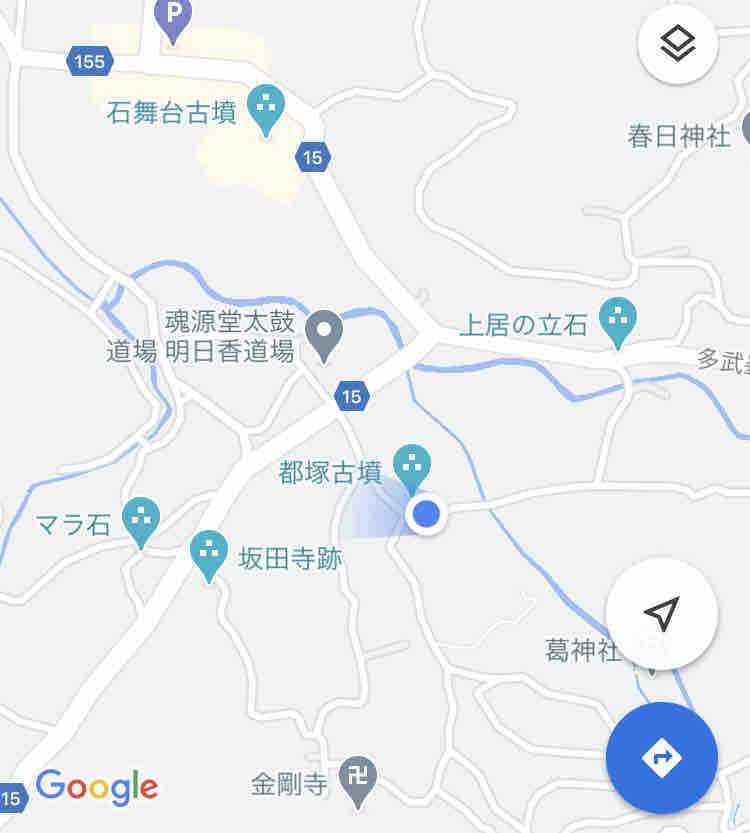The image size is (750, 833).
Task: View the 坂田寺跡 place marker
Action: click(209, 551)
